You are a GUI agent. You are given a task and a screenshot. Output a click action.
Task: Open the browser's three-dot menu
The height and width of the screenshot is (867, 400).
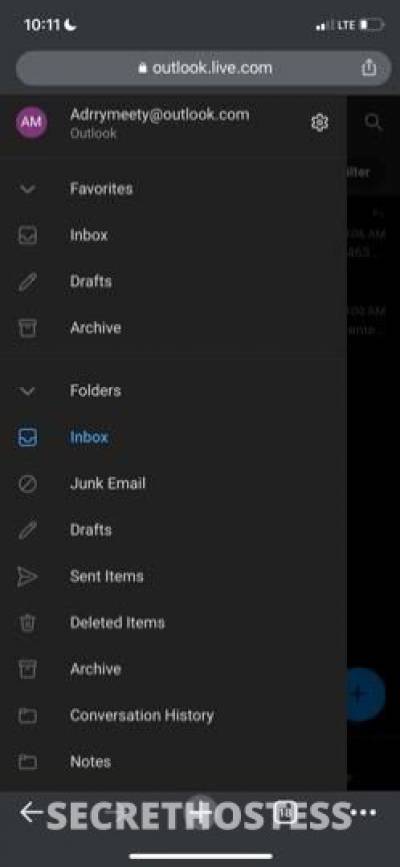[363, 812]
